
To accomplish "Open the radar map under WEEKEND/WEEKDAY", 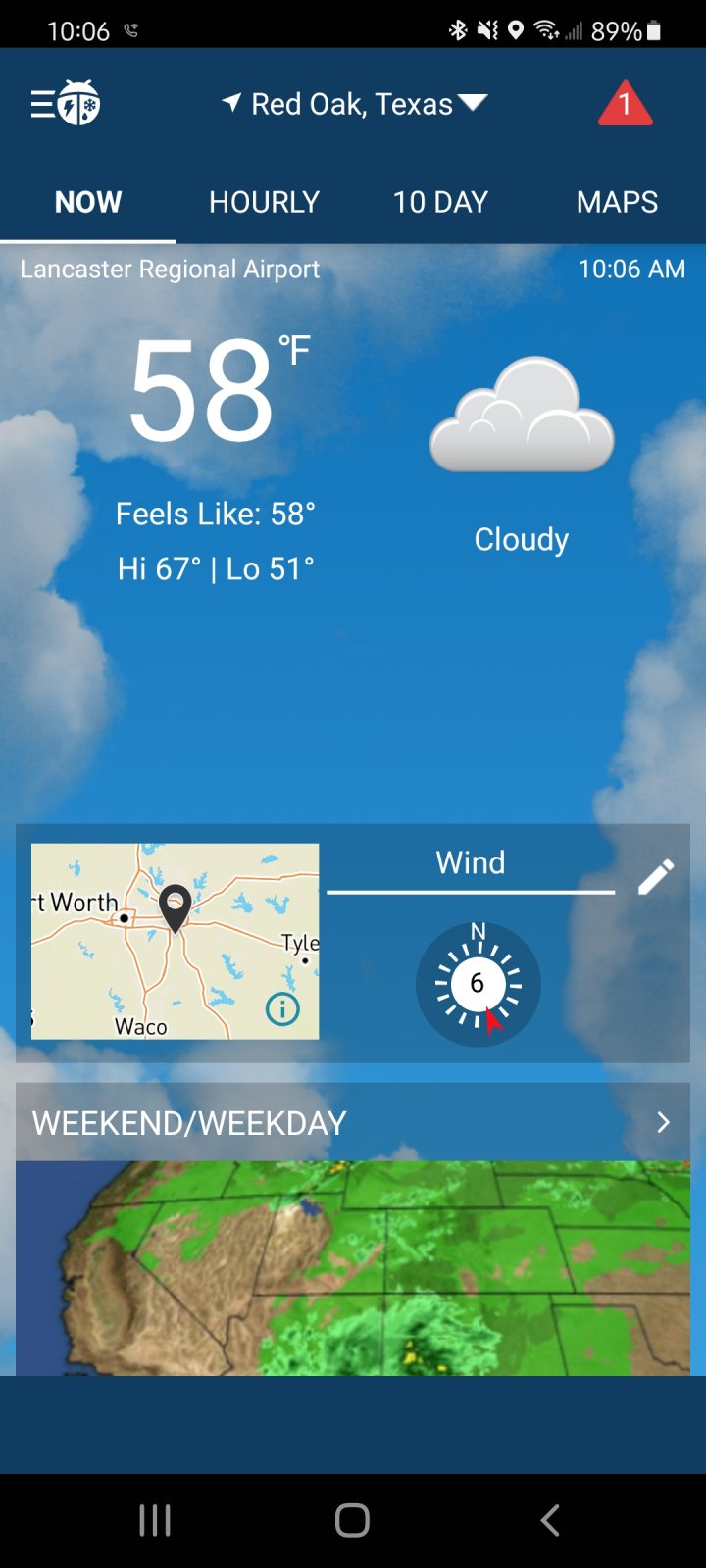I will pos(353,1268).
